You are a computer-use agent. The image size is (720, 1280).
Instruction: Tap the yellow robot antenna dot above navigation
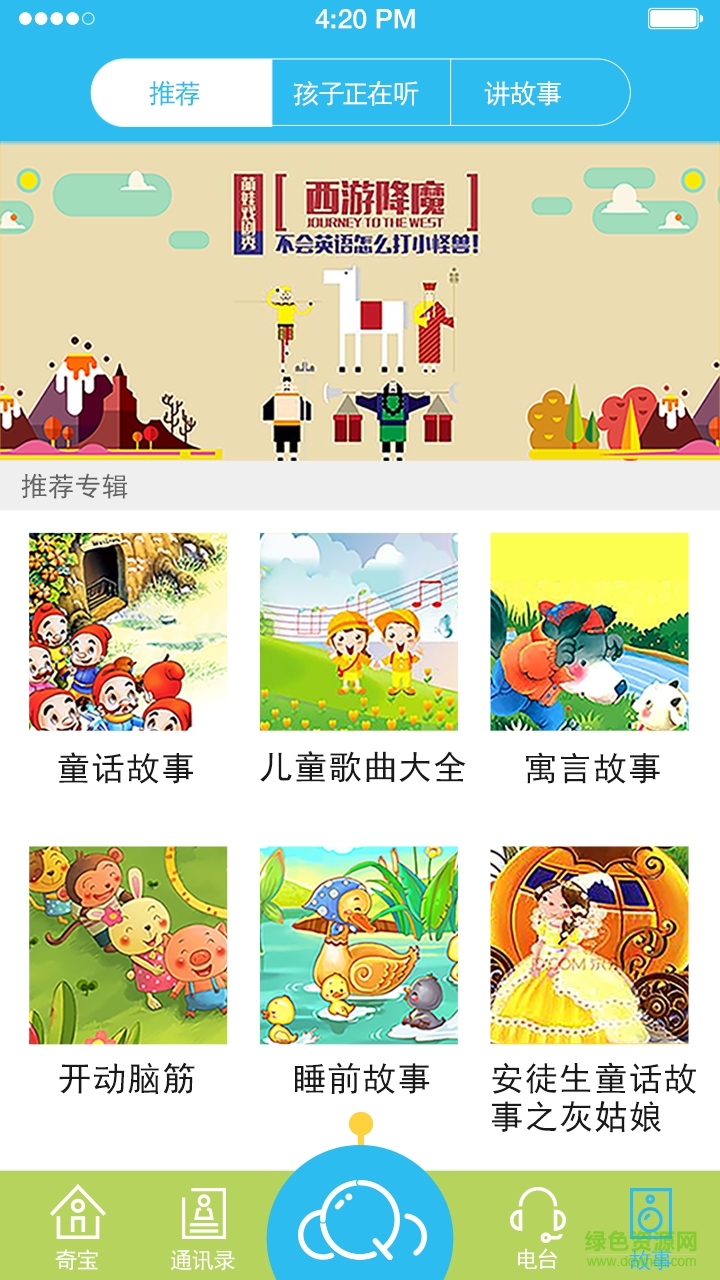[360, 1123]
